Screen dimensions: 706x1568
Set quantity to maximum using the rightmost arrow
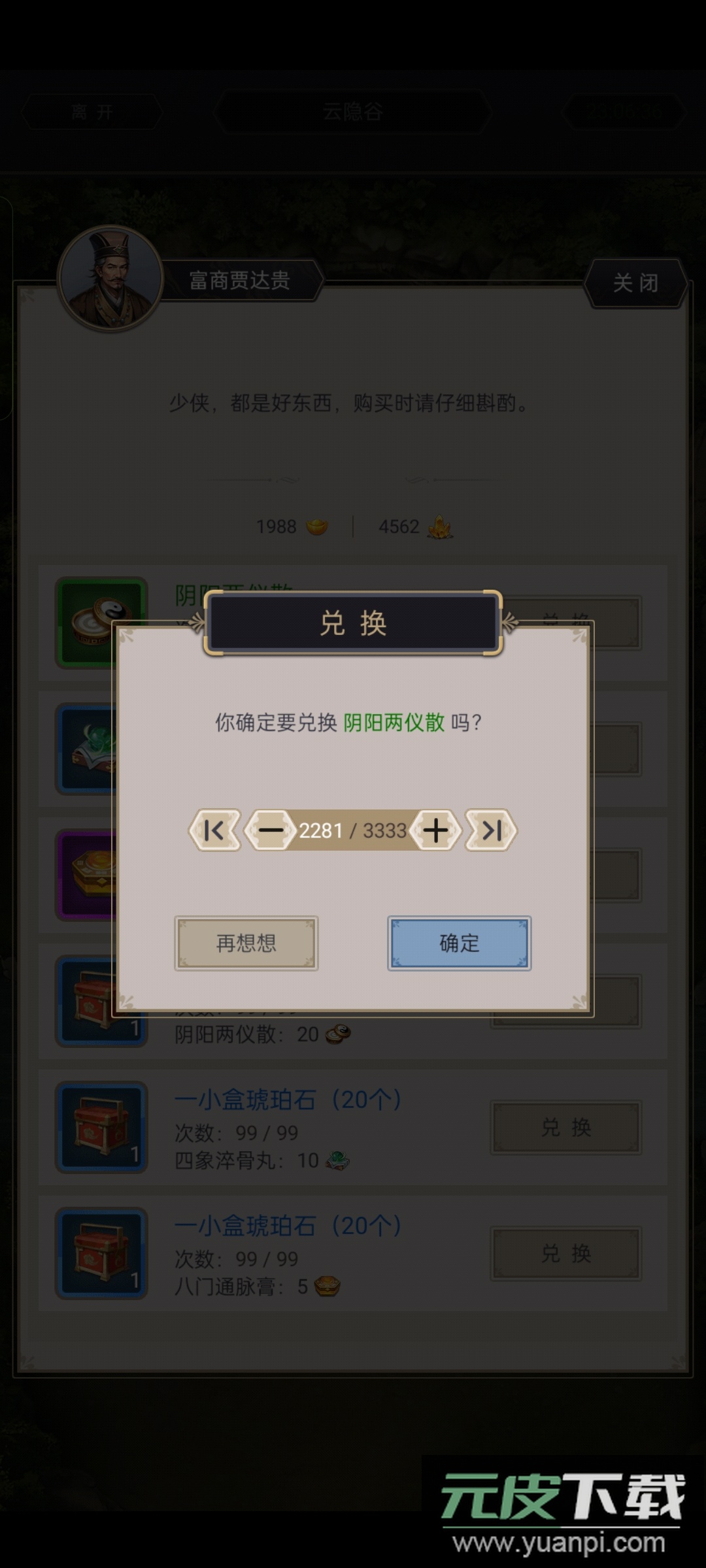point(490,830)
